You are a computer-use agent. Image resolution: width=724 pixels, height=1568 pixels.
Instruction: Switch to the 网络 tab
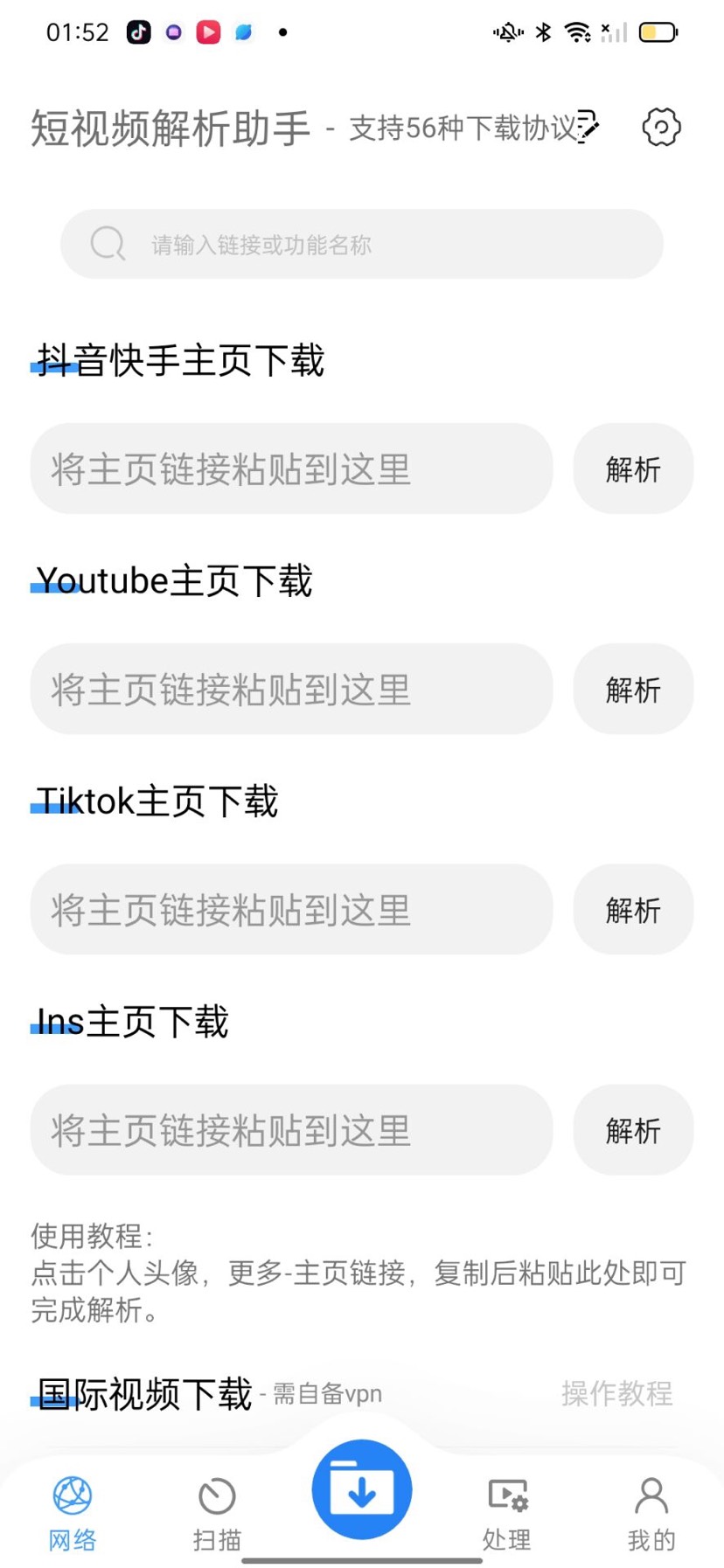point(73,1512)
